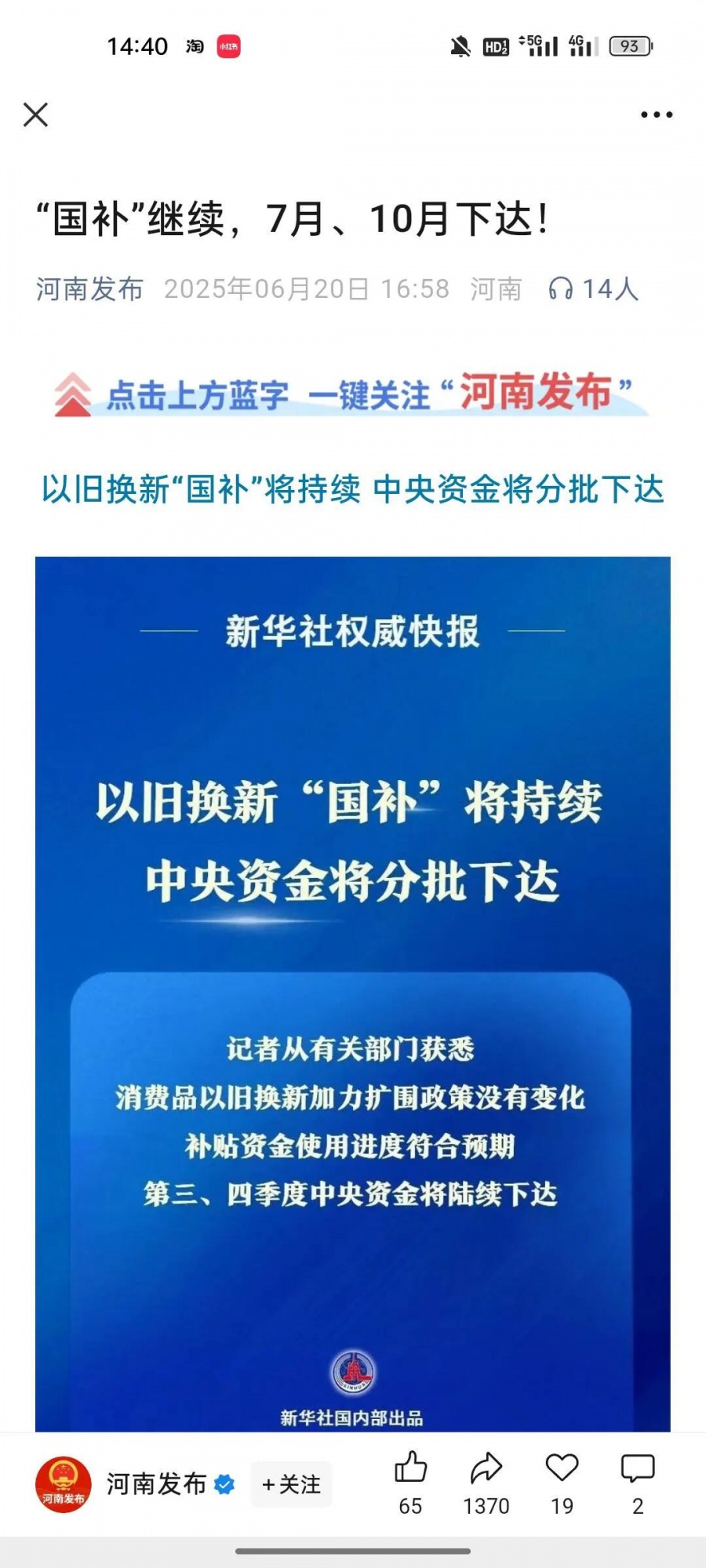
Task: Follow 河南发布 with +关注 button
Action: (291, 1484)
